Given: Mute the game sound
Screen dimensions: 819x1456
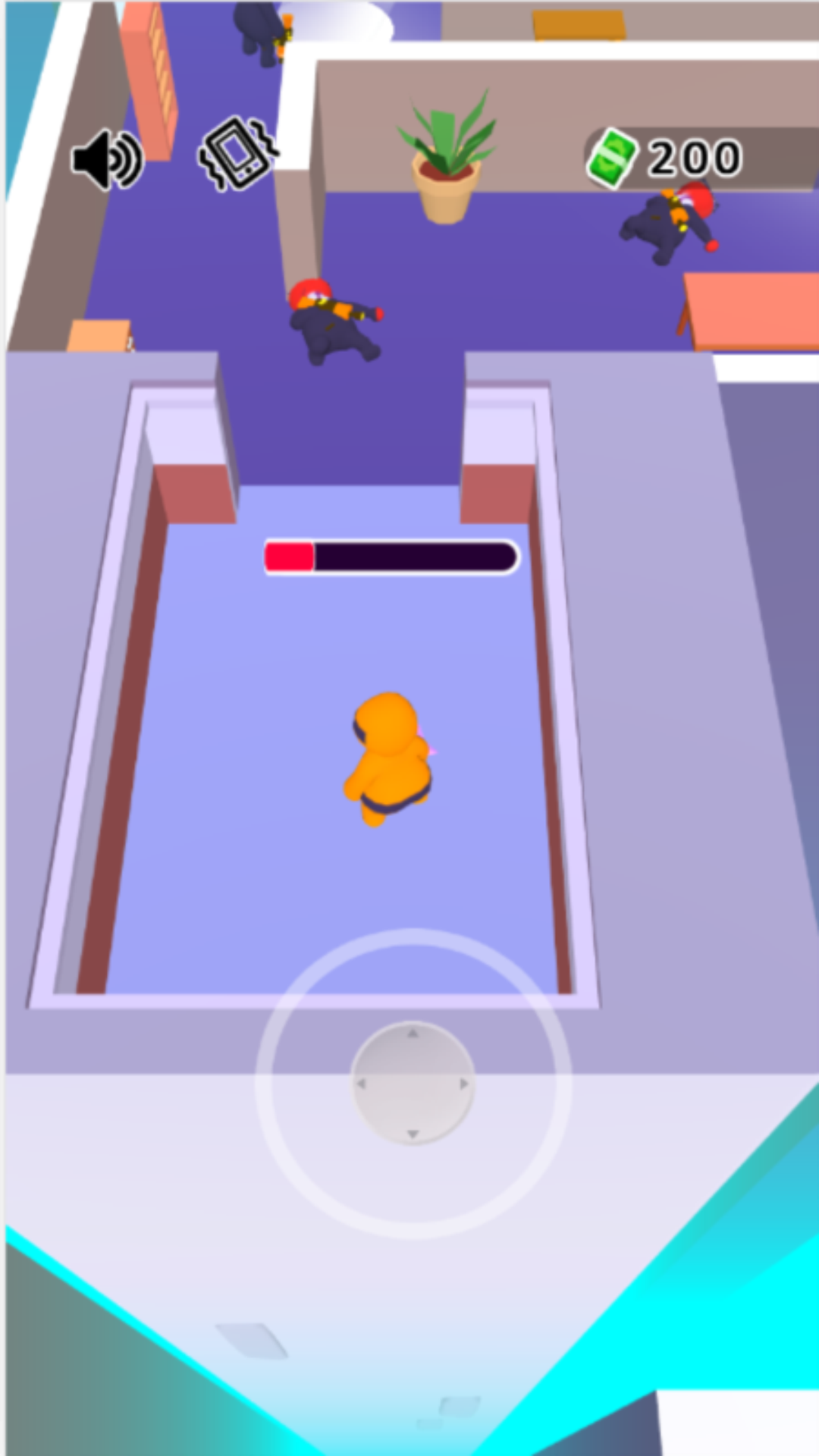Looking at the screenshot, I should tap(107, 159).
